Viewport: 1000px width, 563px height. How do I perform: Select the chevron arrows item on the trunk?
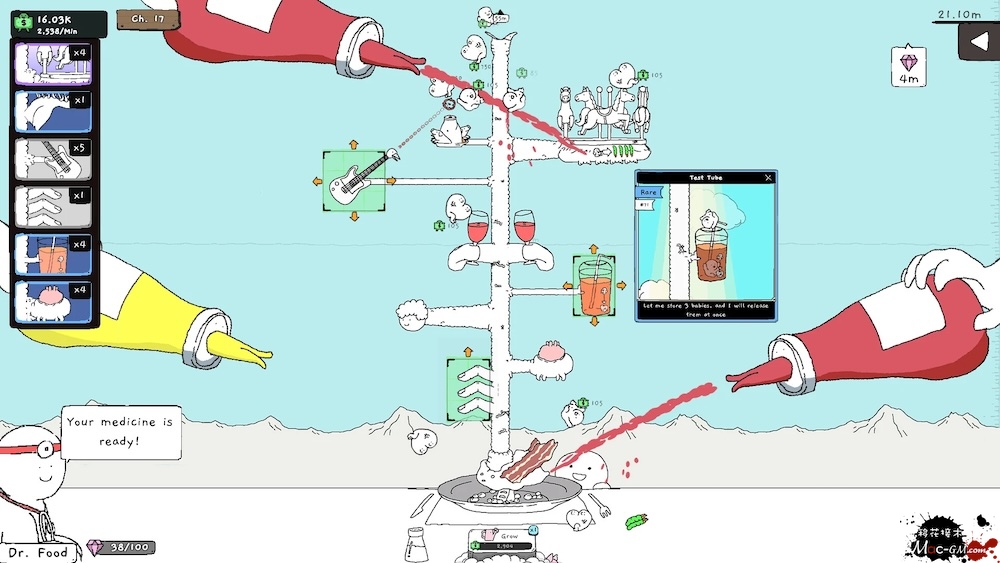tap(469, 389)
